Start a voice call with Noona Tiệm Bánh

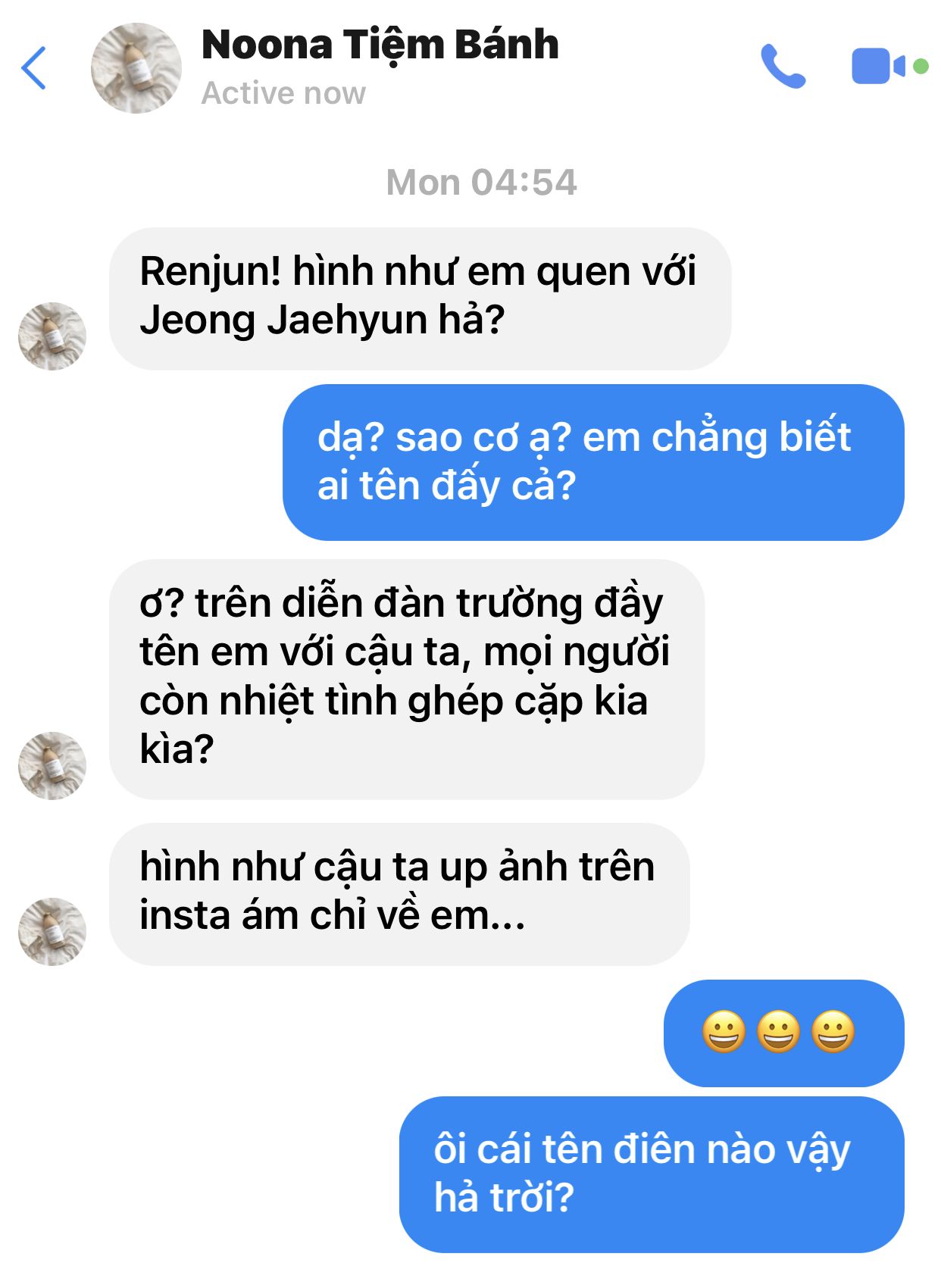coord(783,67)
